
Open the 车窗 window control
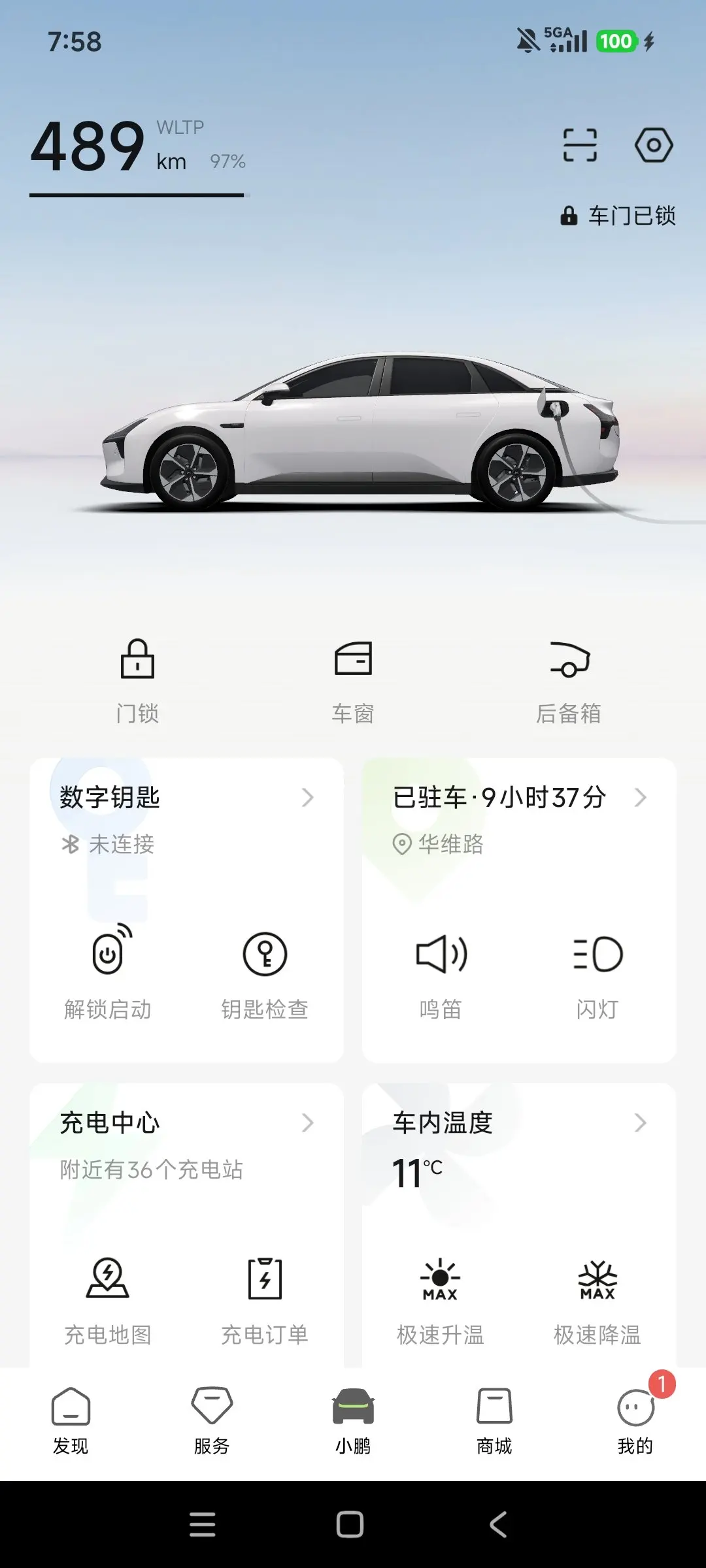pyautogui.click(x=353, y=679)
